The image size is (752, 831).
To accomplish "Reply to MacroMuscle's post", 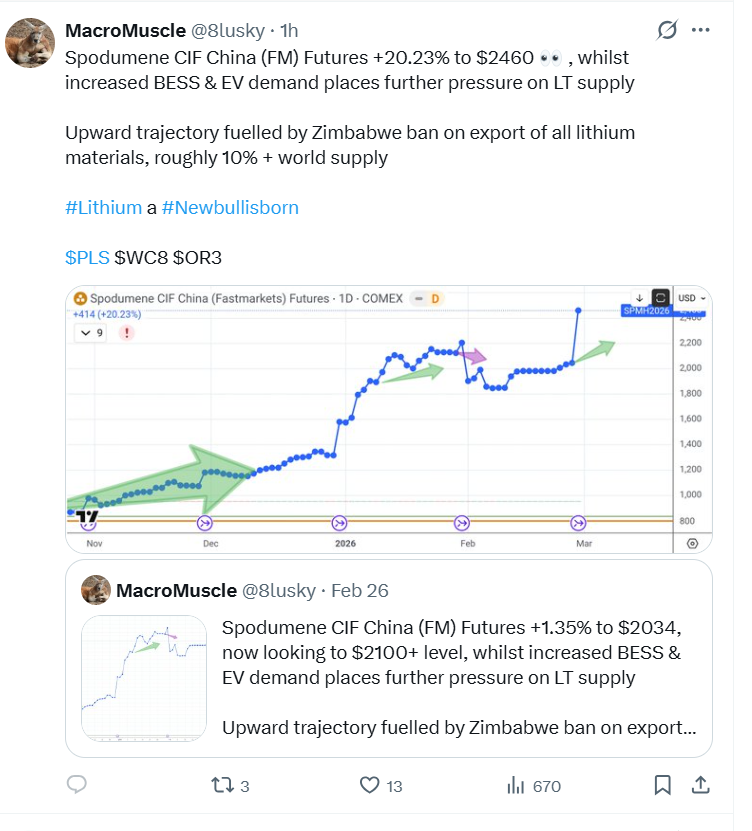I will point(78,785).
